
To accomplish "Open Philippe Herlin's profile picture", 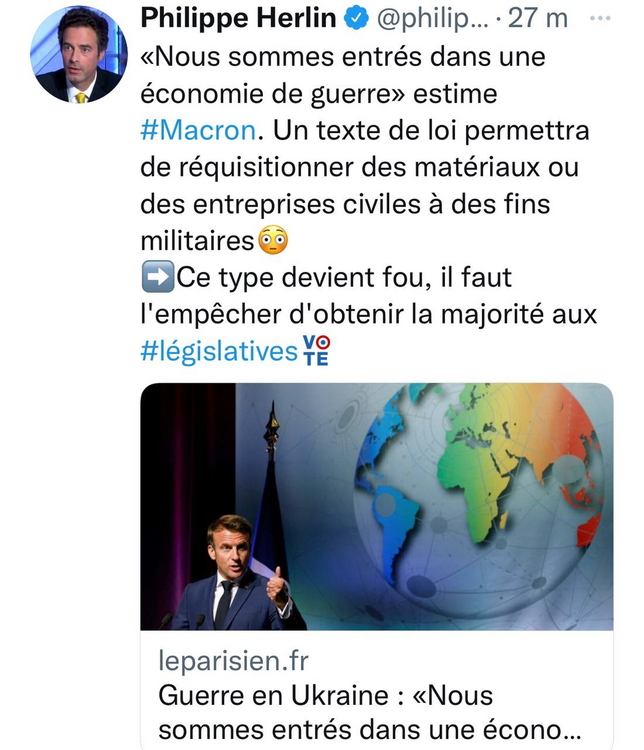I will [77, 55].
